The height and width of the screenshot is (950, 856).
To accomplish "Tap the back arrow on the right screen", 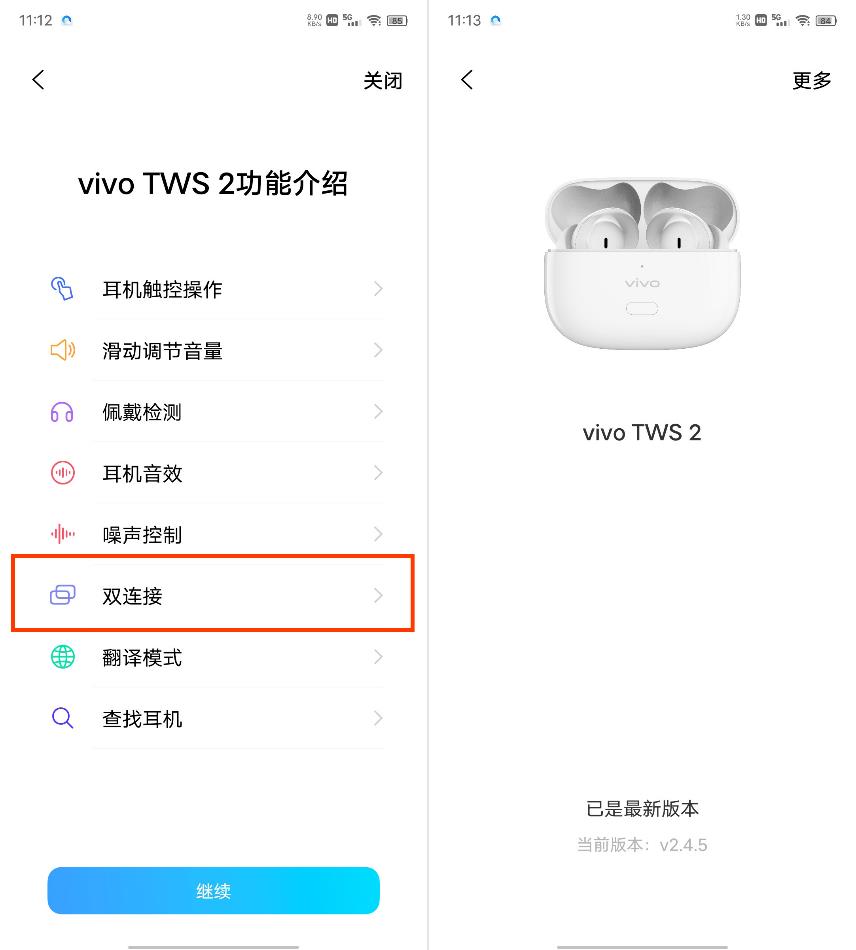I will [466, 79].
